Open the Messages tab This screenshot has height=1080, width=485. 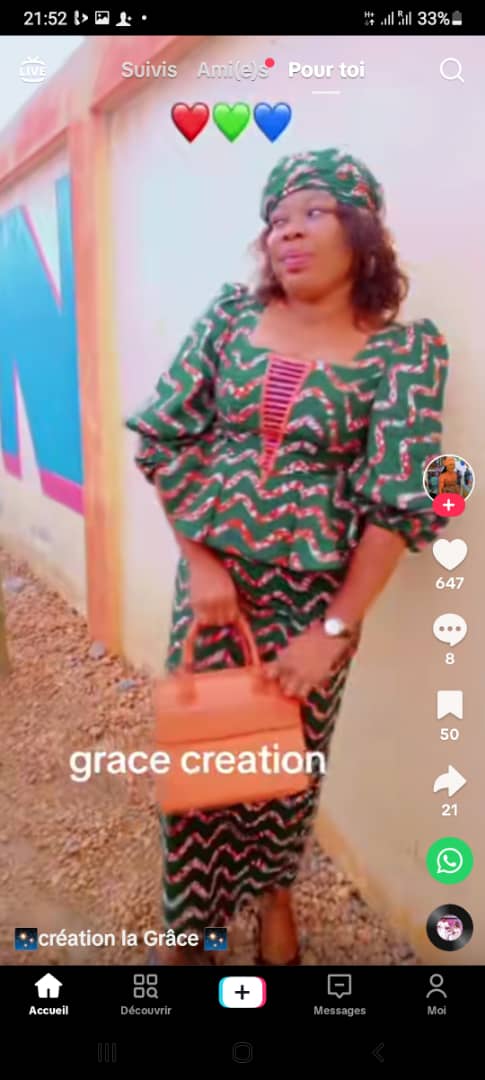340,995
